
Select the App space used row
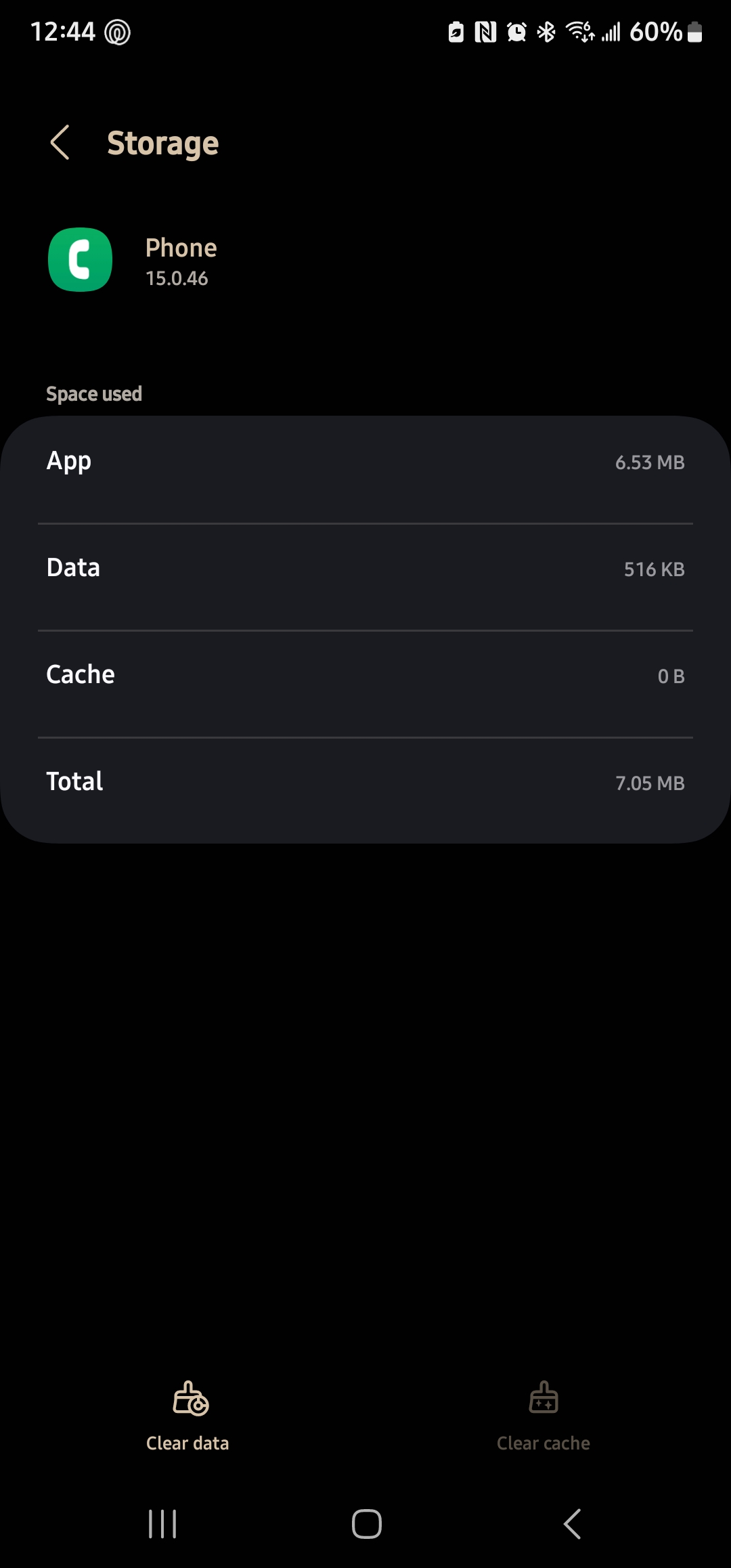[x=365, y=461]
